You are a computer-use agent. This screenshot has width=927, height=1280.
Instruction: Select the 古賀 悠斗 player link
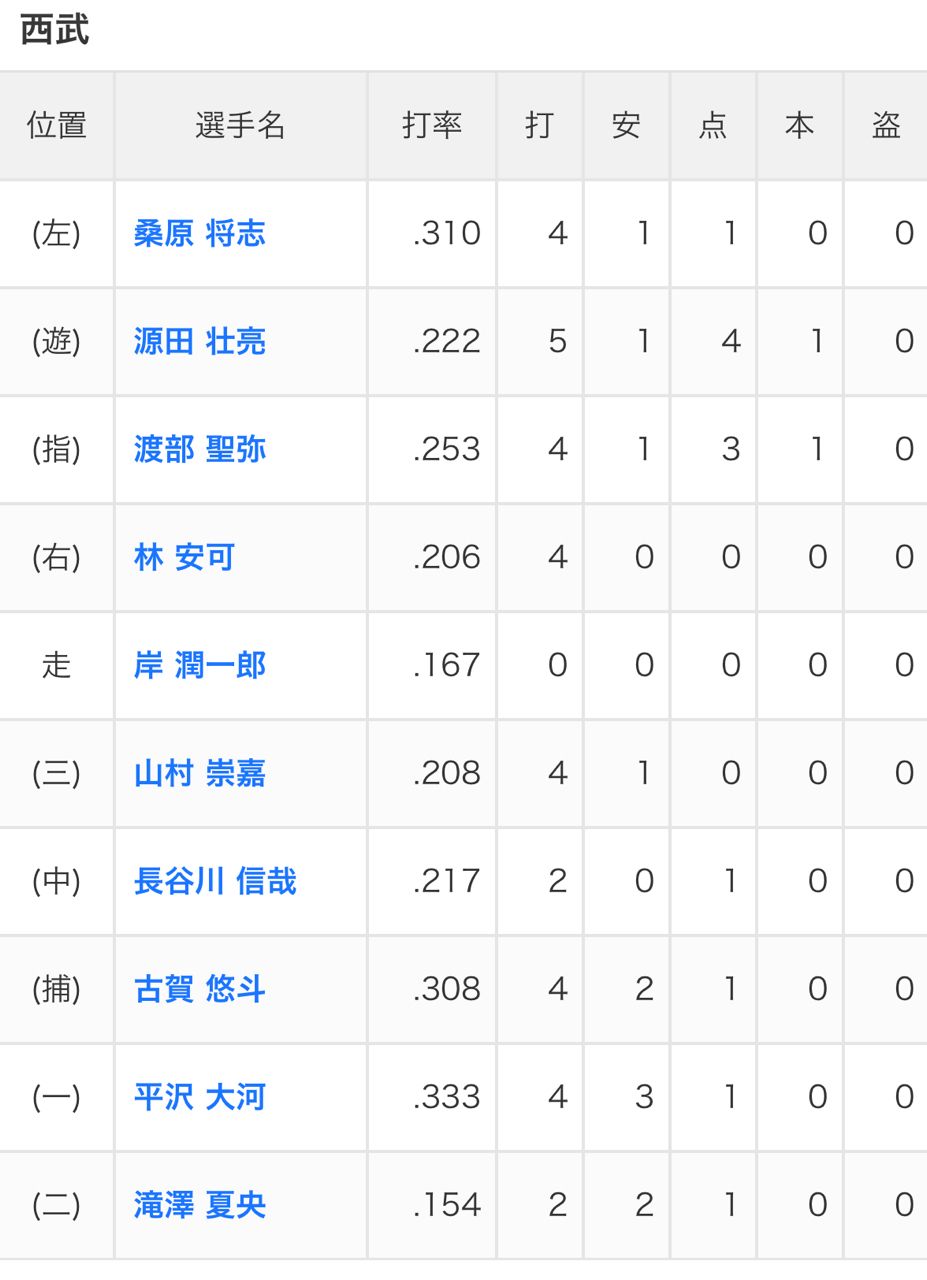[x=199, y=990]
